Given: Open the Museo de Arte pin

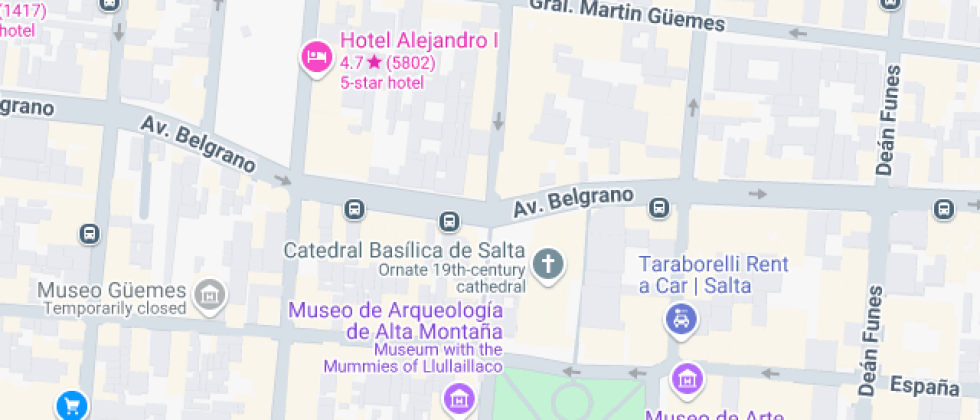Looking at the screenshot, I should point(687,379).
